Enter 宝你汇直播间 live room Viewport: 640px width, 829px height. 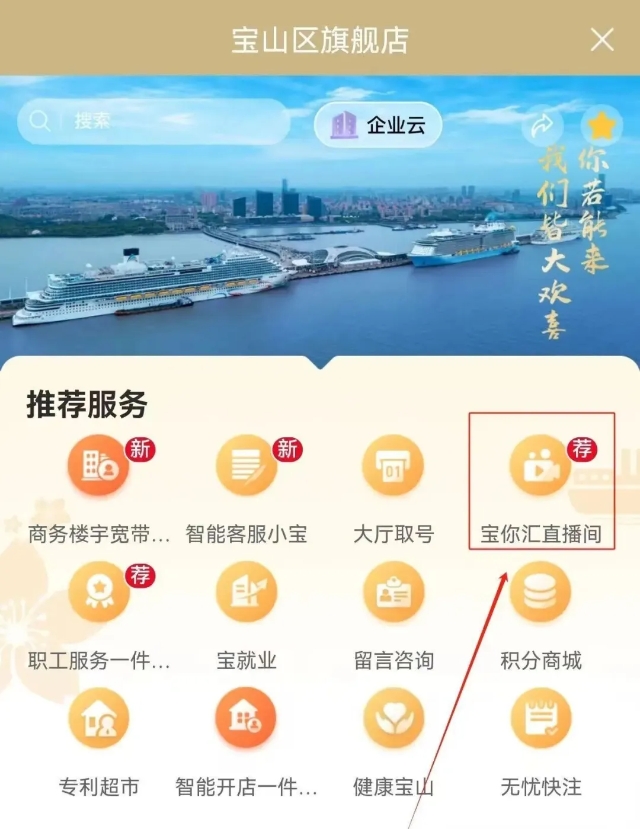540,467
